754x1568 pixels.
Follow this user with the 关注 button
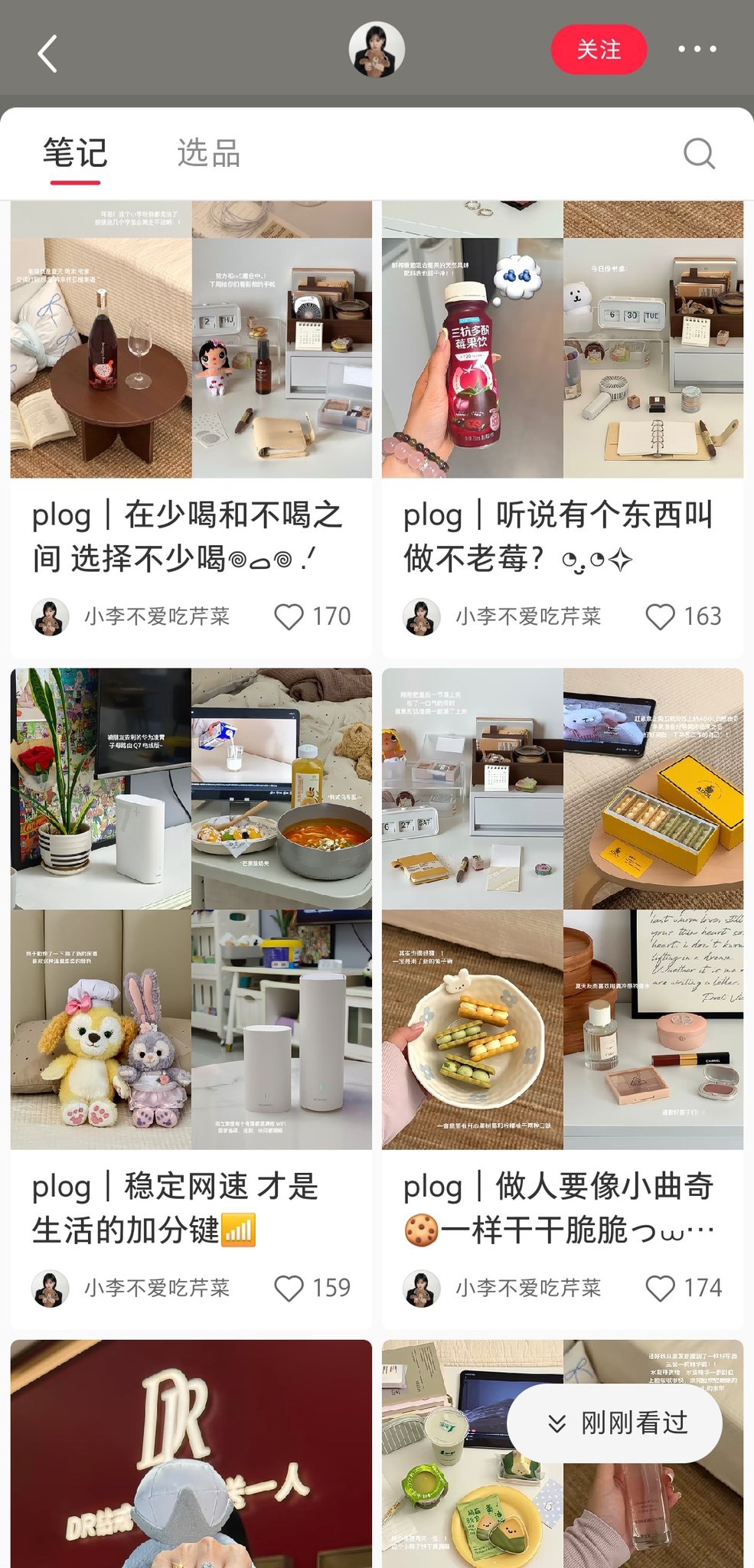(599, 50)
